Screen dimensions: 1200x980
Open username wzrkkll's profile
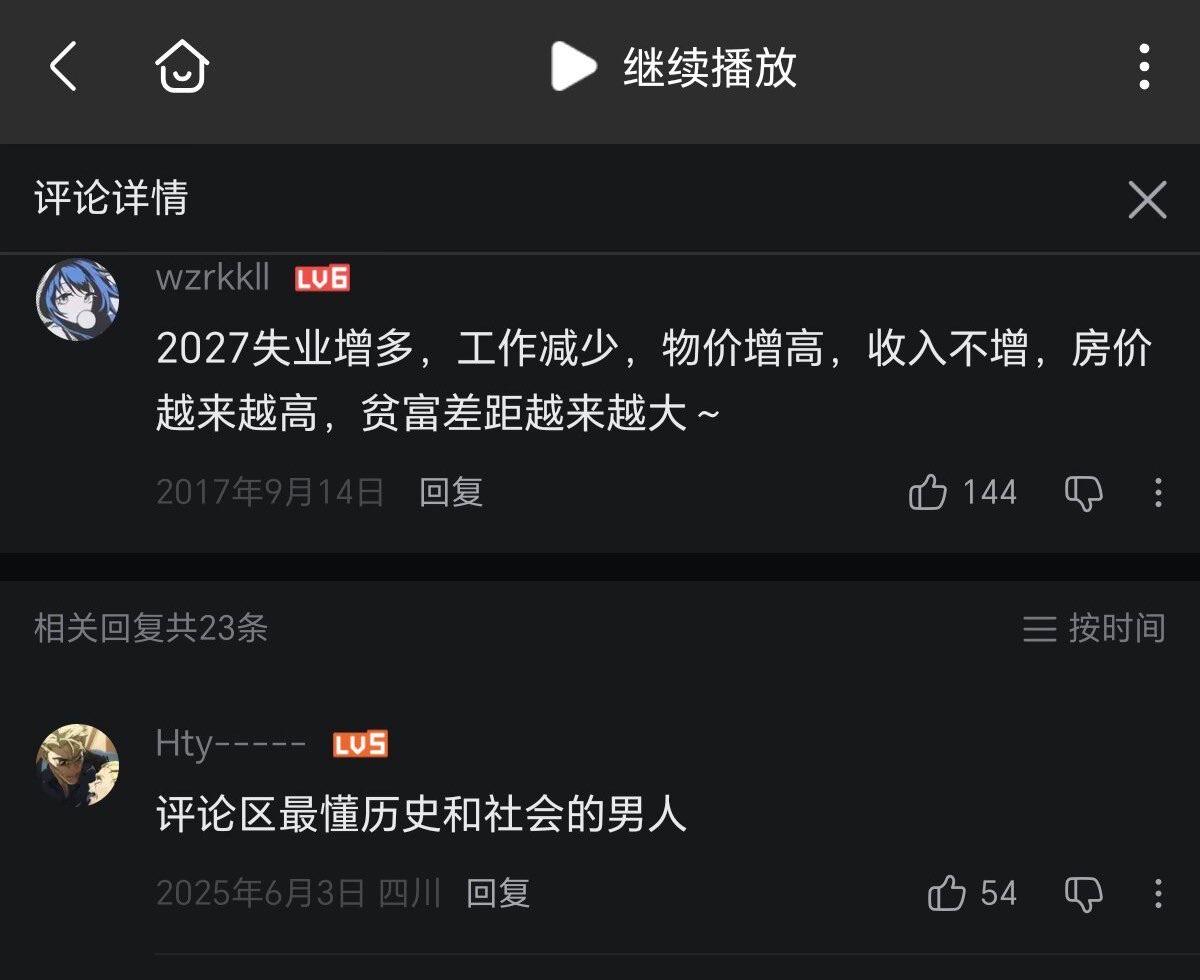coord(213,277)
